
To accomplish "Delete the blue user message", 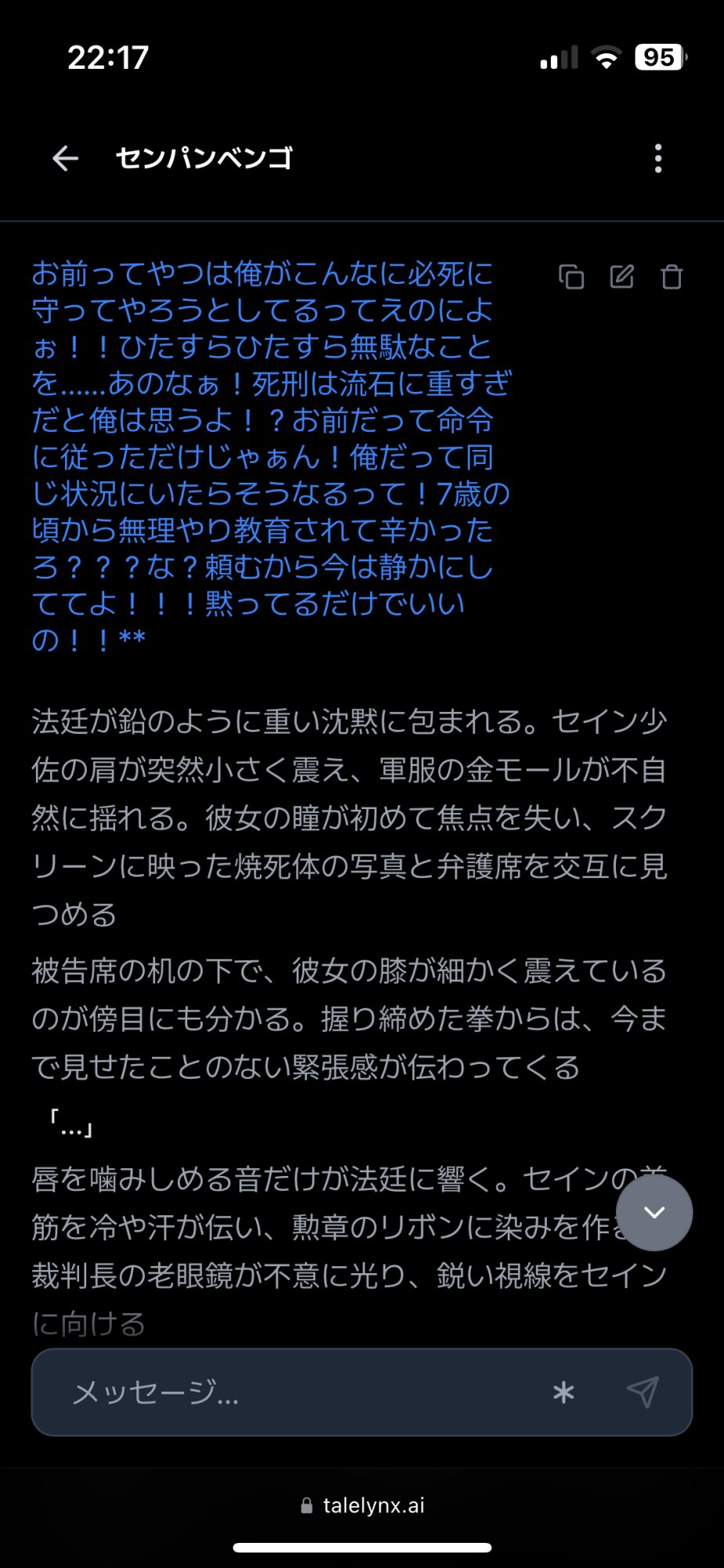I will tap(672, 277).
